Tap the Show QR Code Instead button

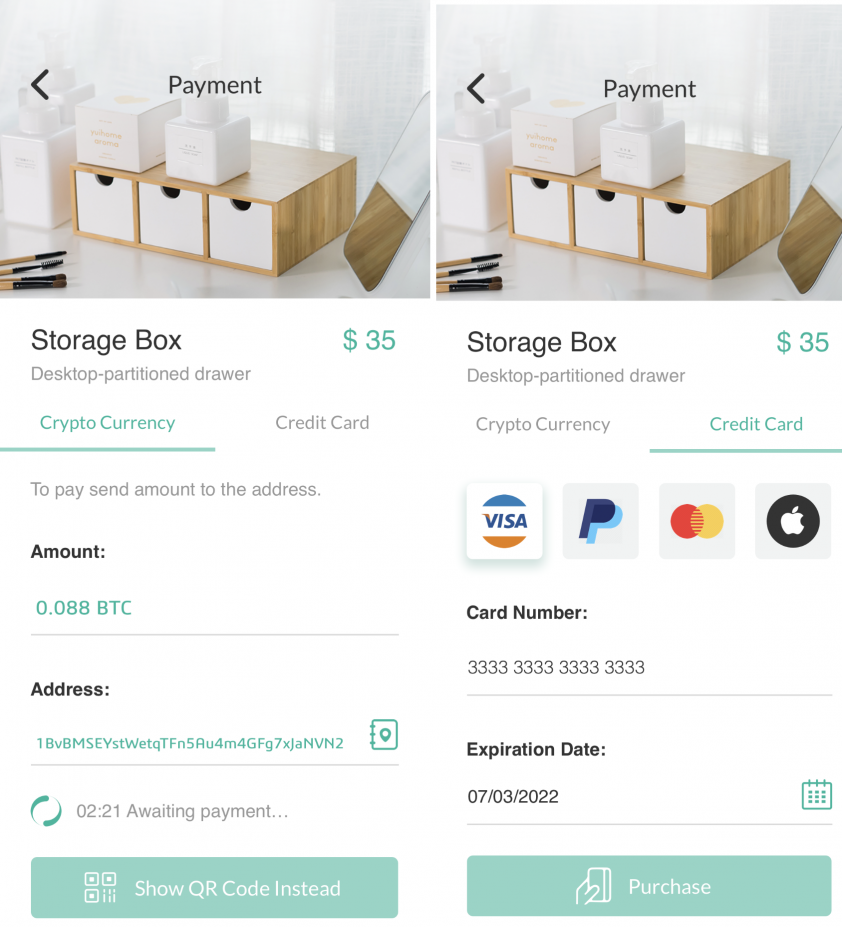pos(214,887)
